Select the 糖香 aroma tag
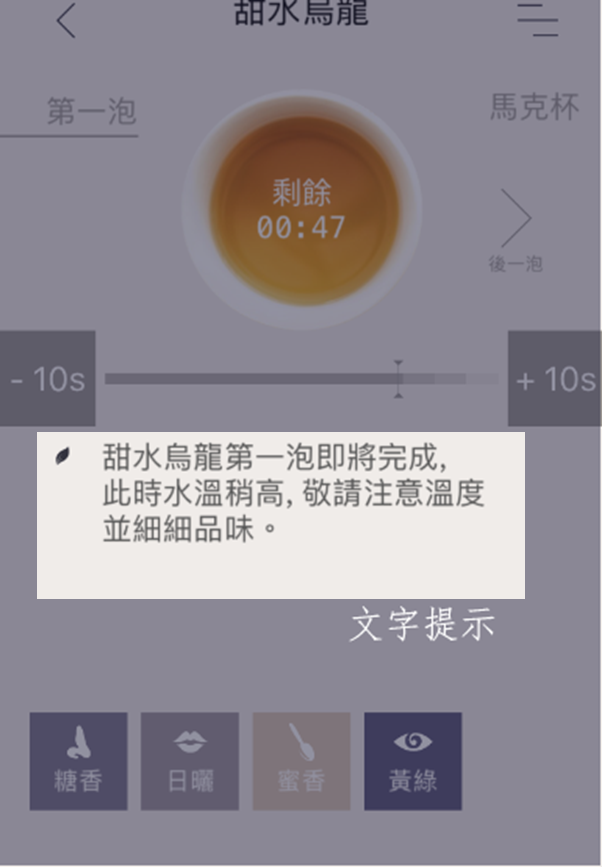602x867 pixels. pos(78,761)
